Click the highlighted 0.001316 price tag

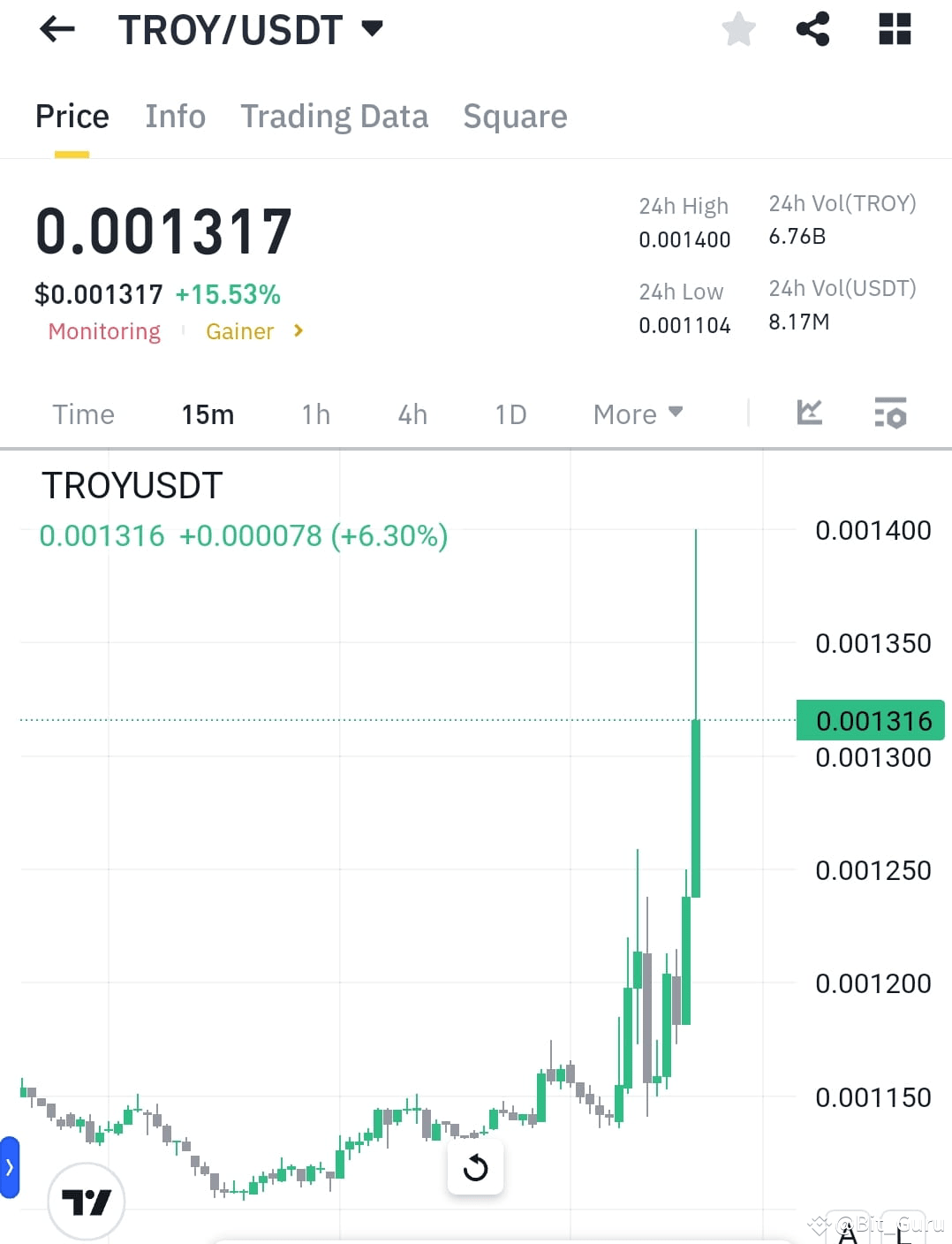tap(870, 720)
